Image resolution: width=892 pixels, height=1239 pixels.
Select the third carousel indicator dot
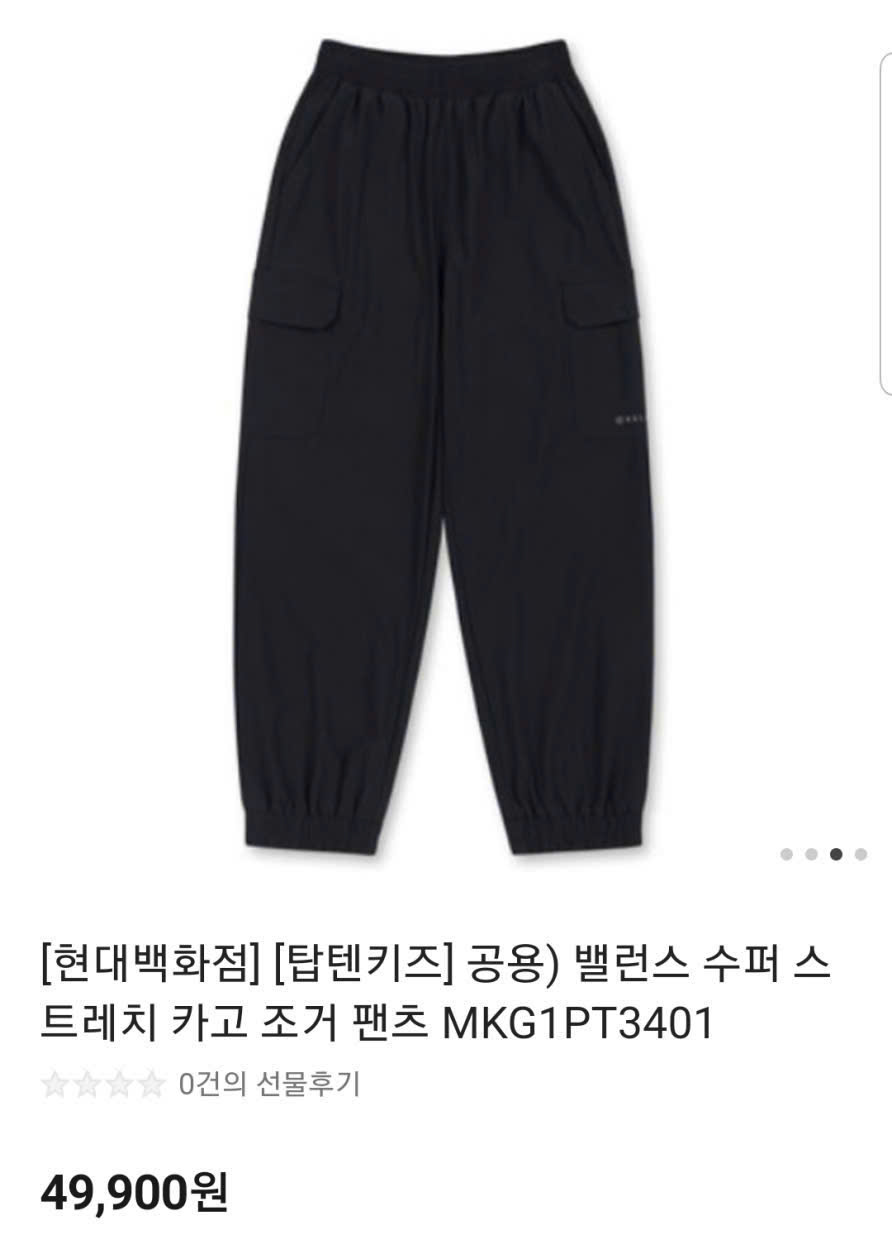[x=837, y=854]
